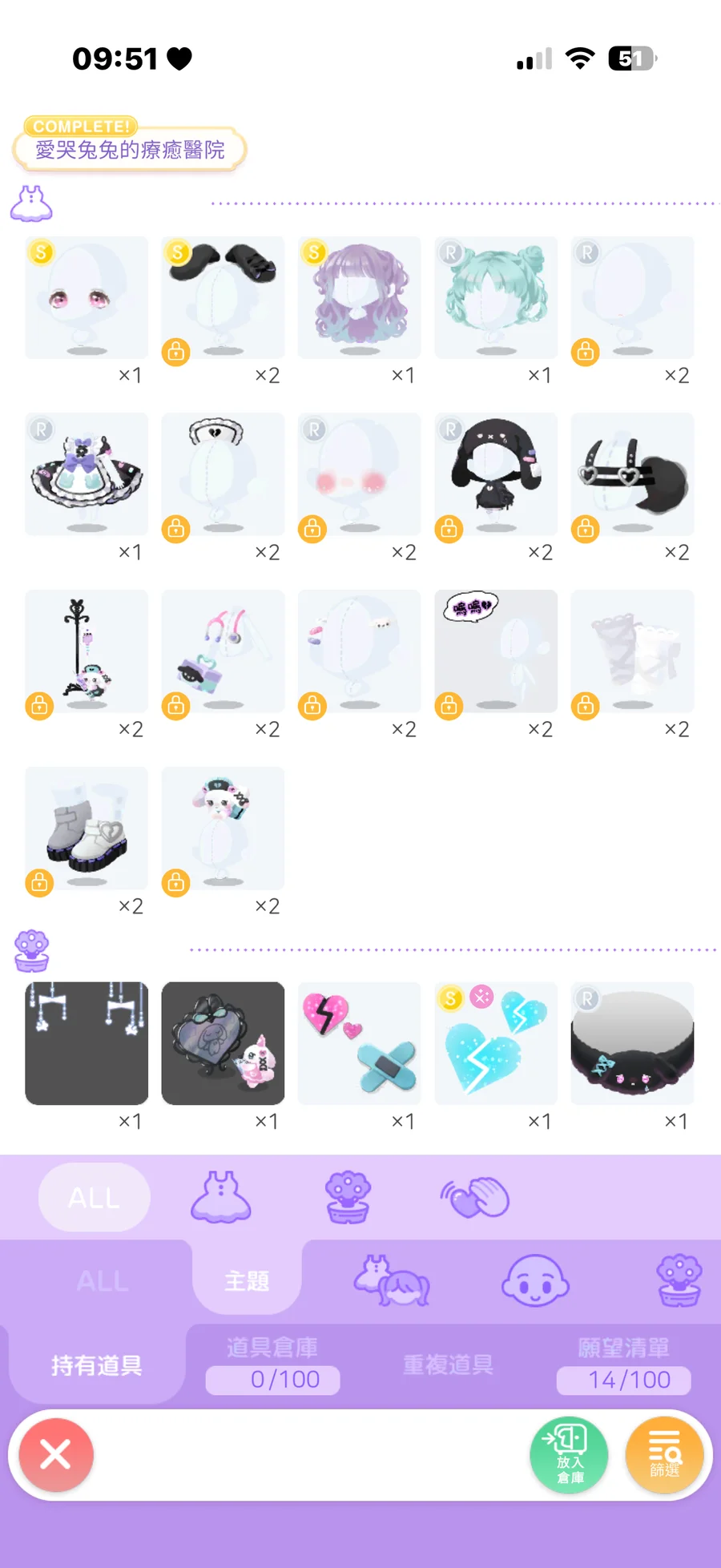Tap the green 放入倉庫 button
Image resolution: width=721 pixels, height=1568 pixels.
(x=569, y=1454)
